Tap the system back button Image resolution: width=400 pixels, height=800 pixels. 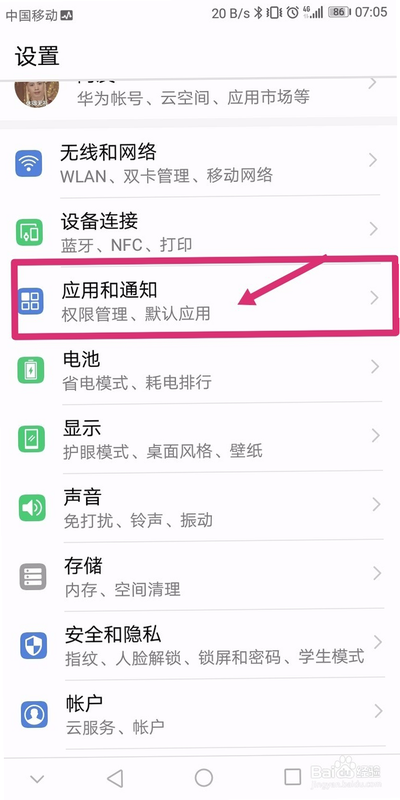(x=115, y=778)
